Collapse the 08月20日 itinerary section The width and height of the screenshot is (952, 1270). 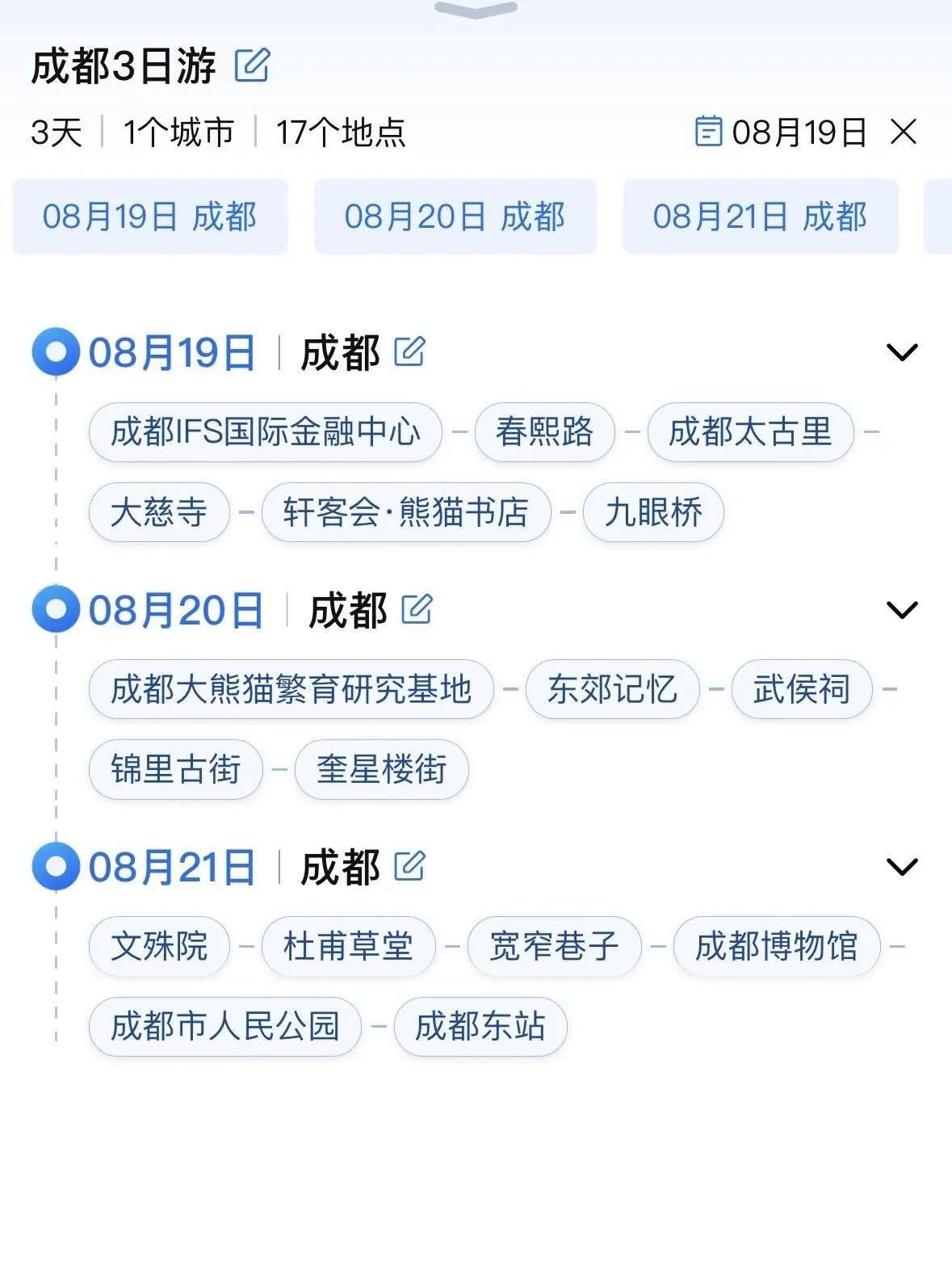click(902, 609)
